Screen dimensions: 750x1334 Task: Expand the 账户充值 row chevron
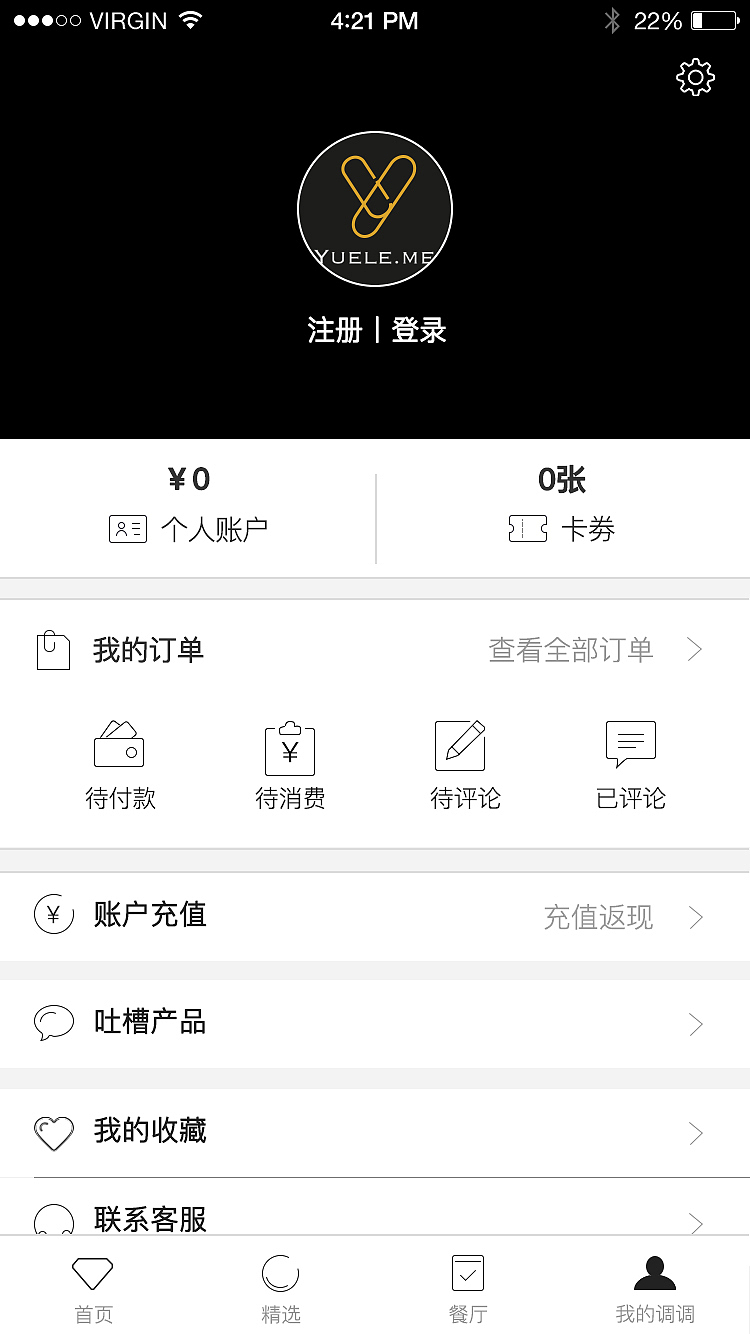pyautogui.click(x=696, y=916)
